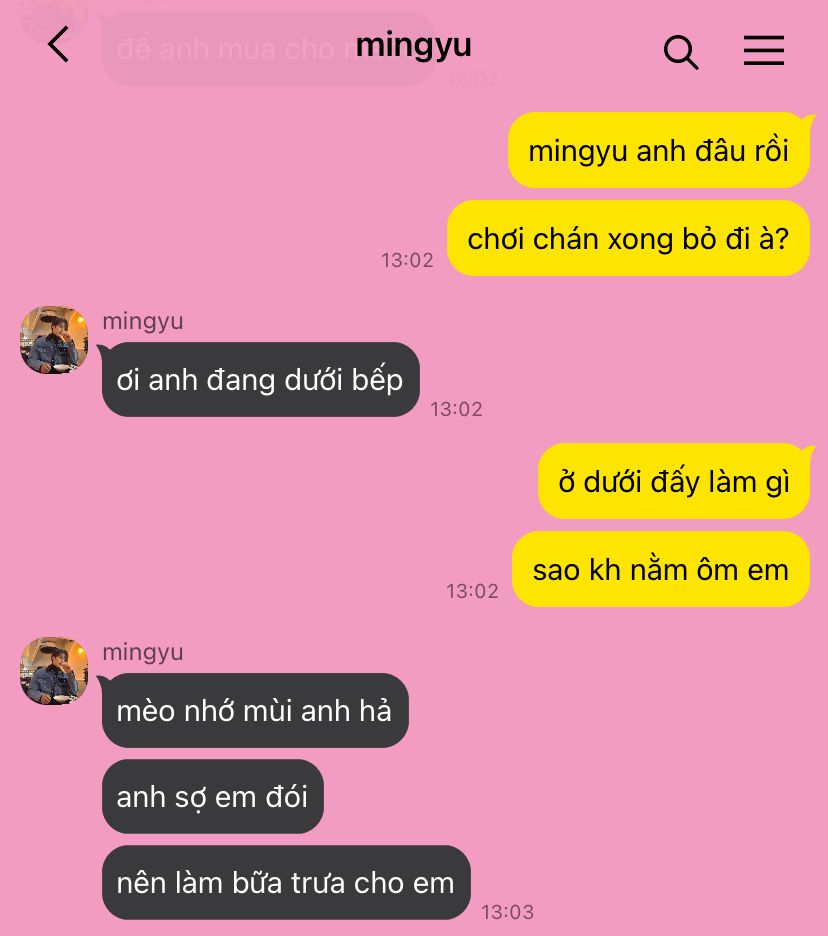Go back using the arrow icon
Viewport: 828px width, 936px height.
[x=59, y=45]
